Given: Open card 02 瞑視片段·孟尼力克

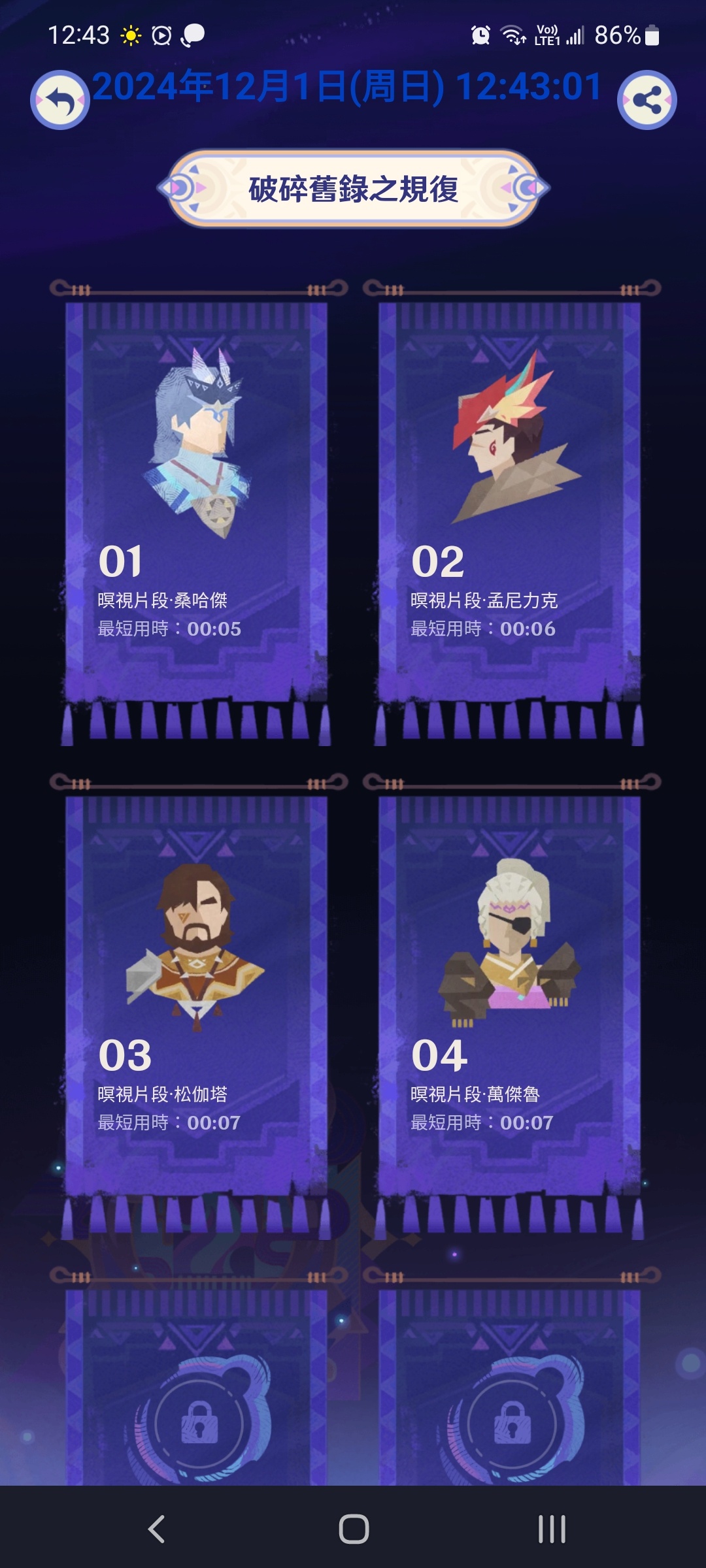Looking at the screenshot, I should coord(509,510).
